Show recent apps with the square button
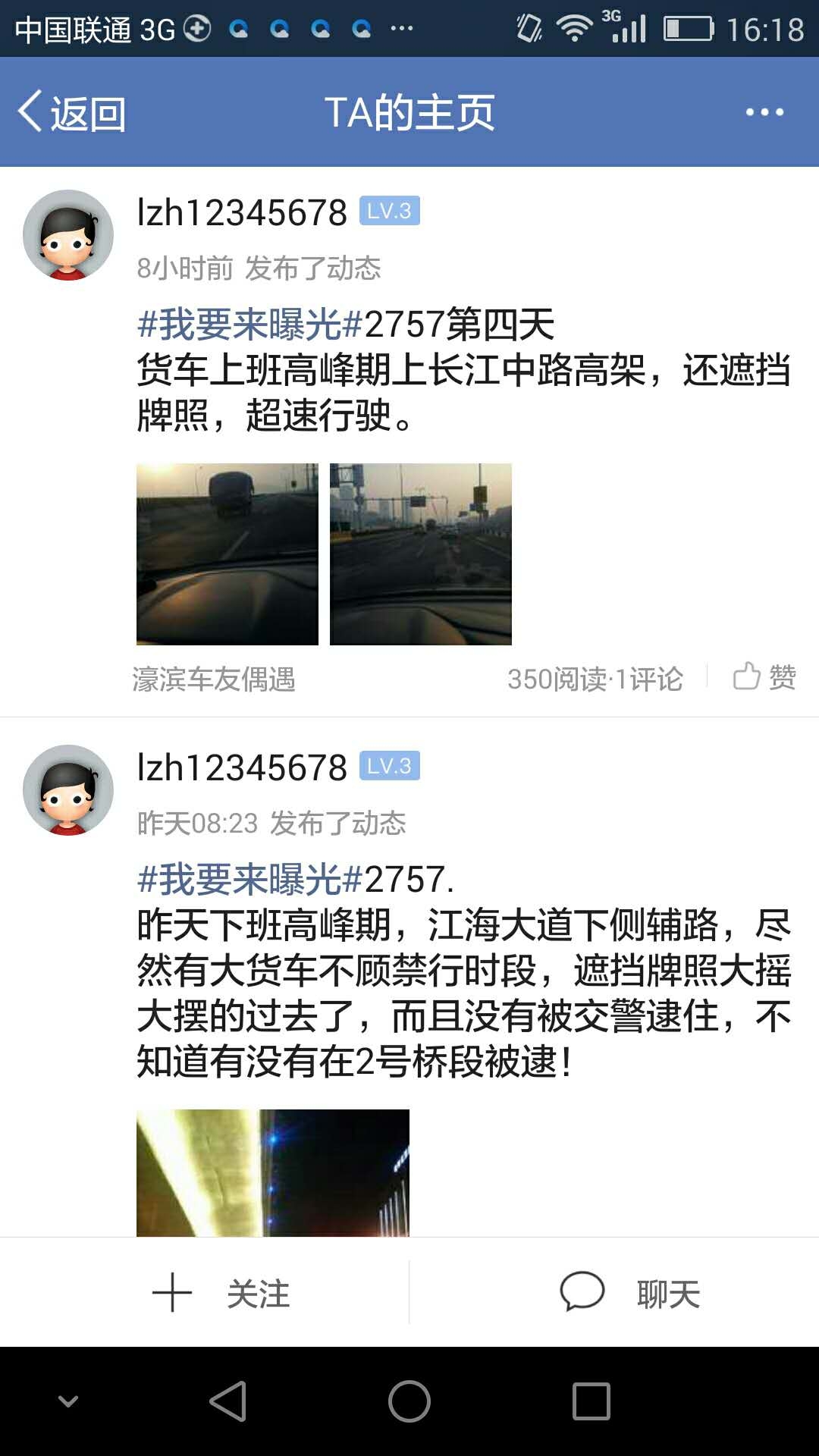819x1456 pixels. coord(591,1401)
